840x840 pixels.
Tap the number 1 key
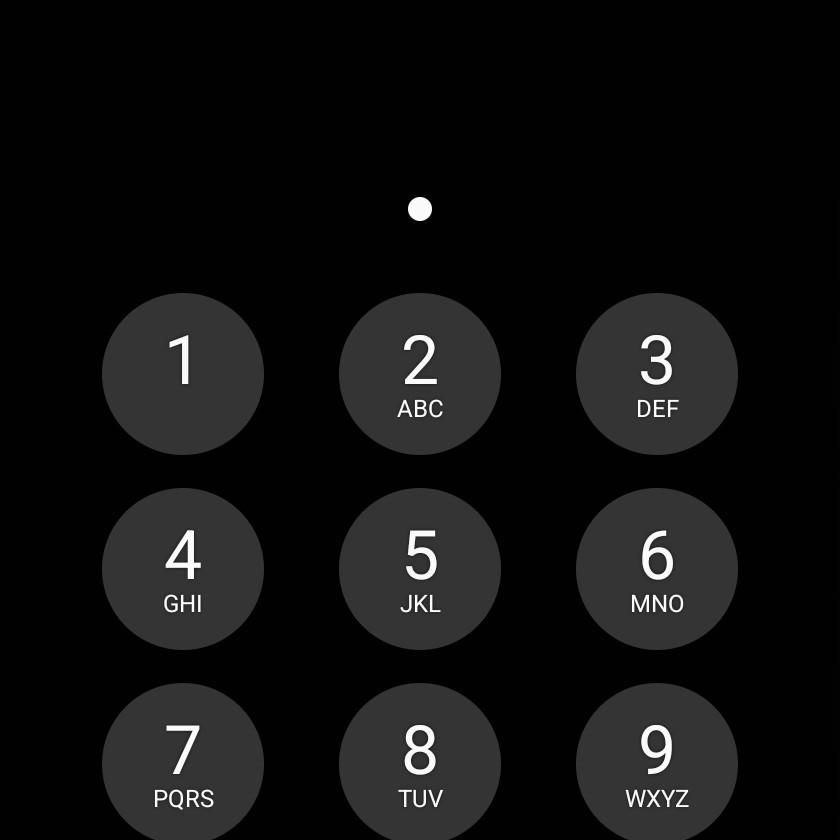[183, 374]
